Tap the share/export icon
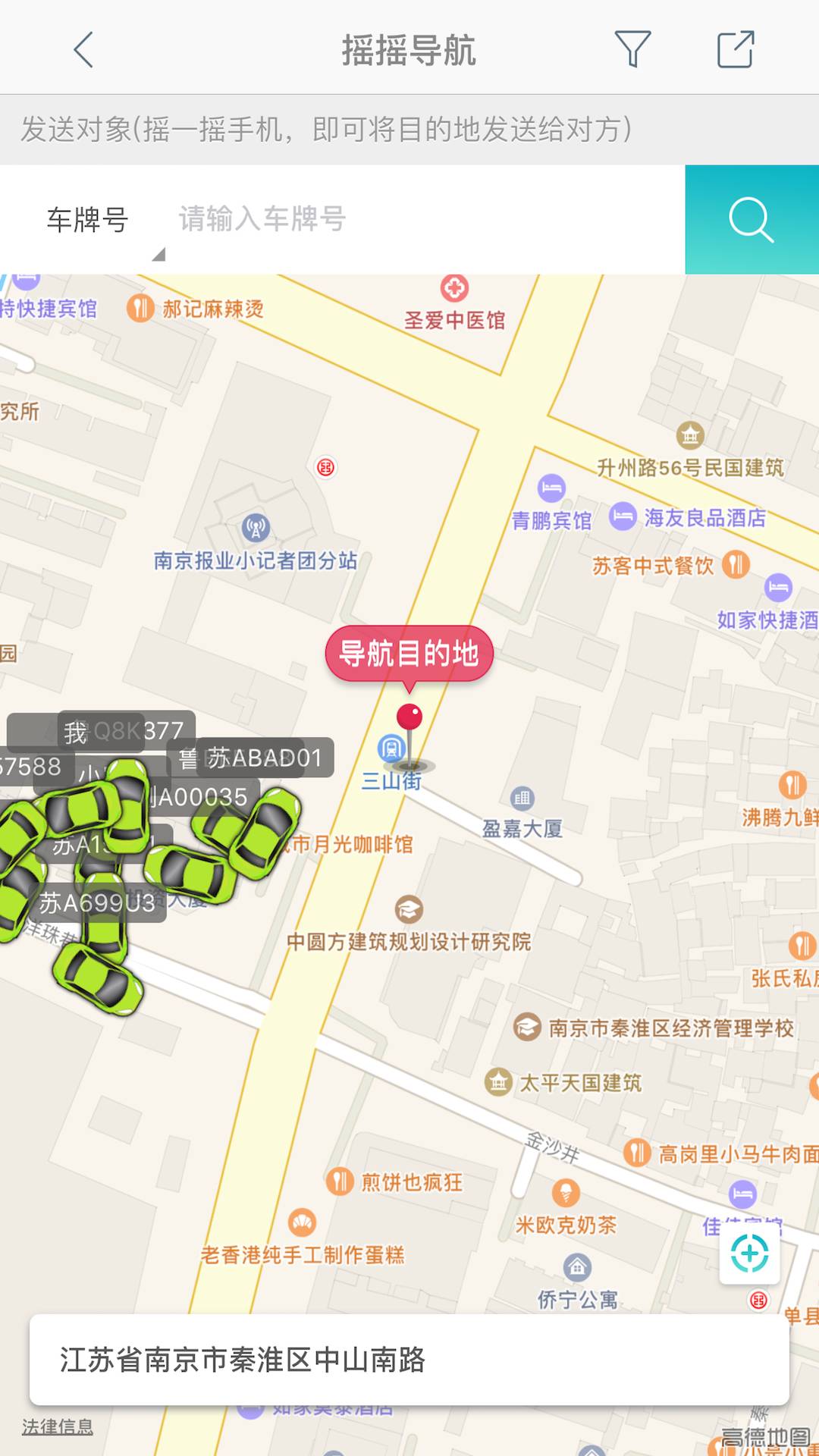Screen dimensions: 819x1456 [735, 50]
